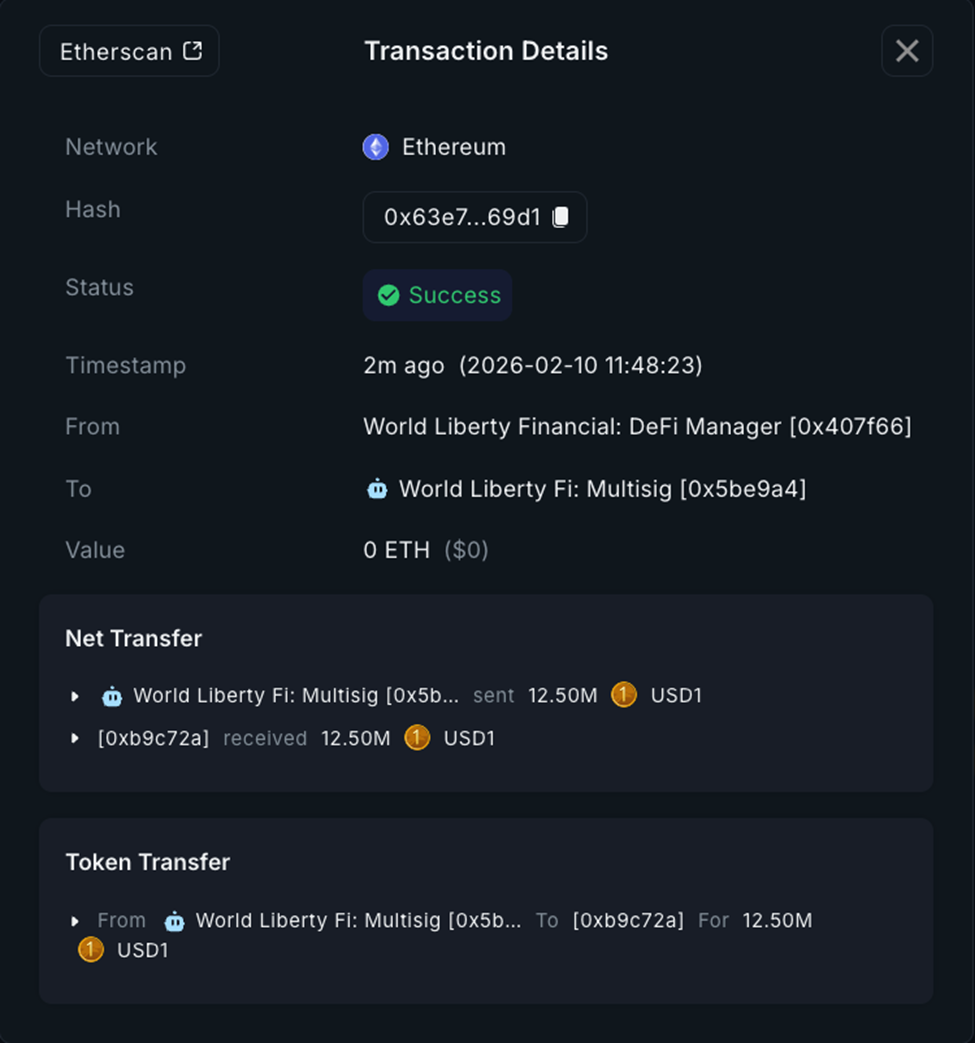This screenshot has height=1043, width=975.
Task: Expand the Net Transfer row for [0xb9c72a] received
Action: [75, 739]
